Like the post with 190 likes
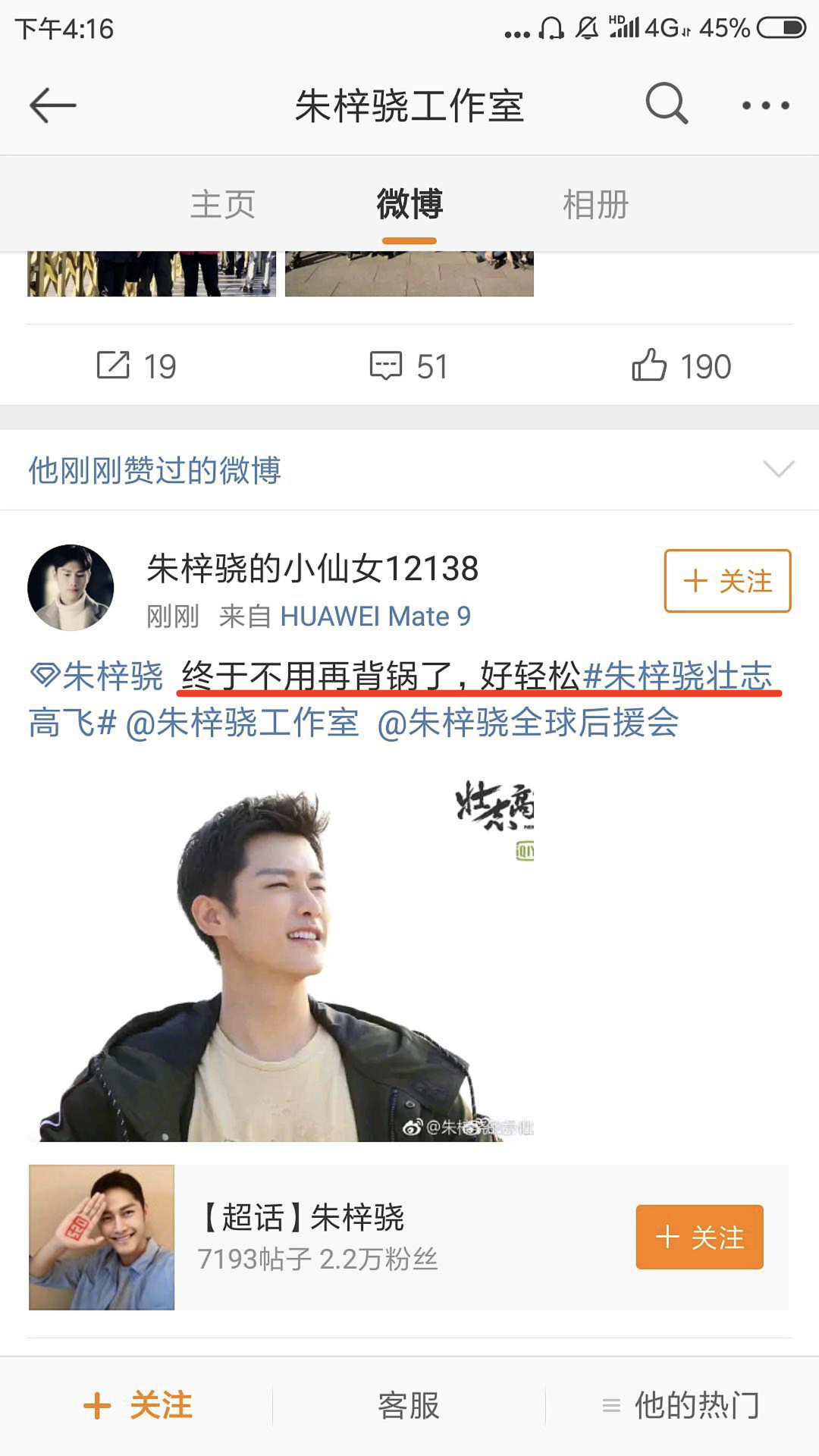Viewport: 819px width, 1456px height. point(681,366)
